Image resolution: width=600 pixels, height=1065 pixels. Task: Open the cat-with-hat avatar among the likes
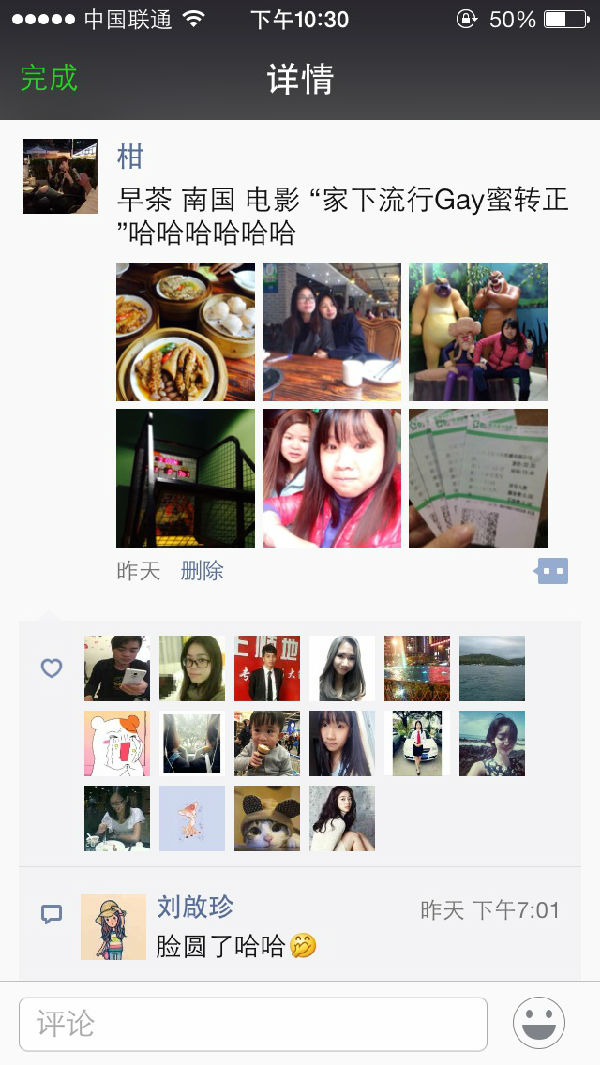[266, 818]
